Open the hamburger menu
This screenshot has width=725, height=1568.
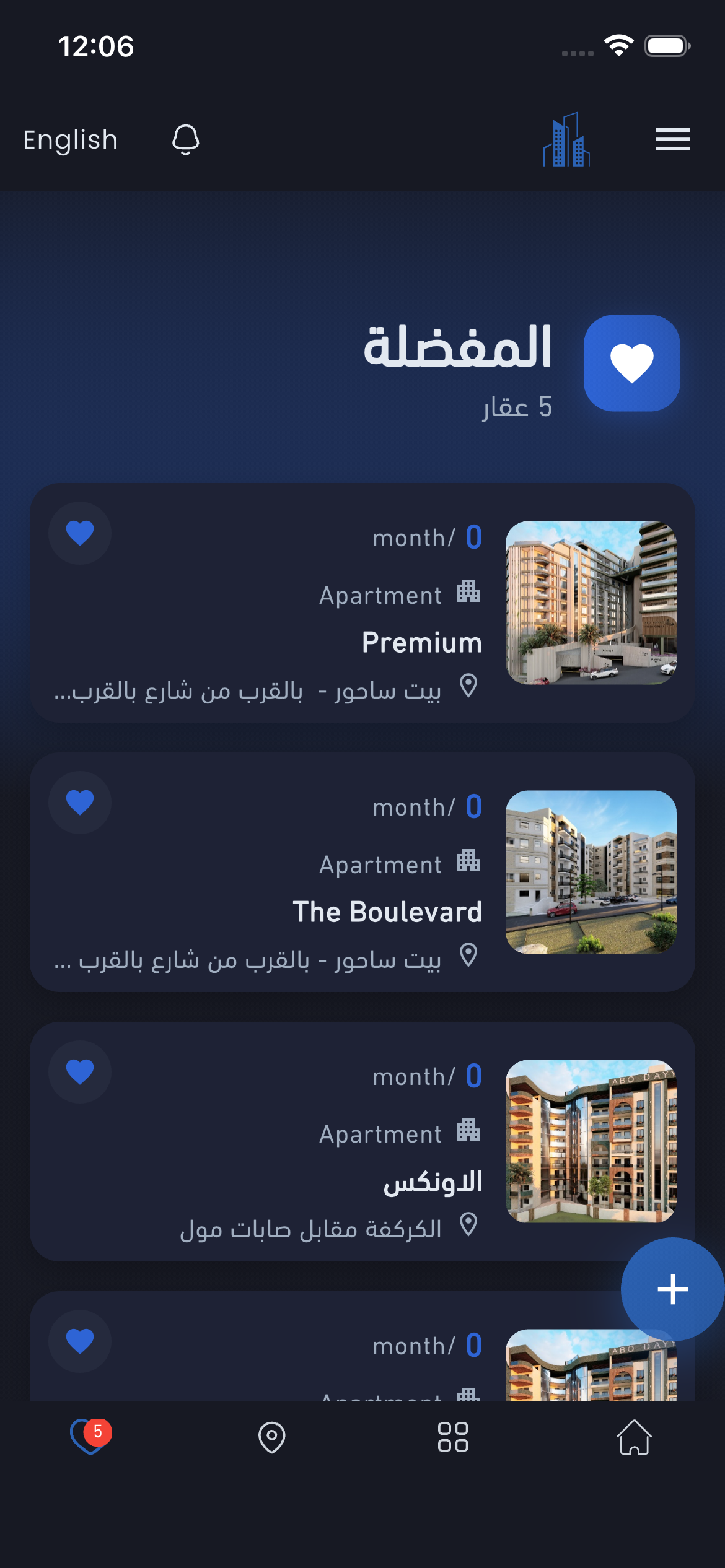click(672, 139)
